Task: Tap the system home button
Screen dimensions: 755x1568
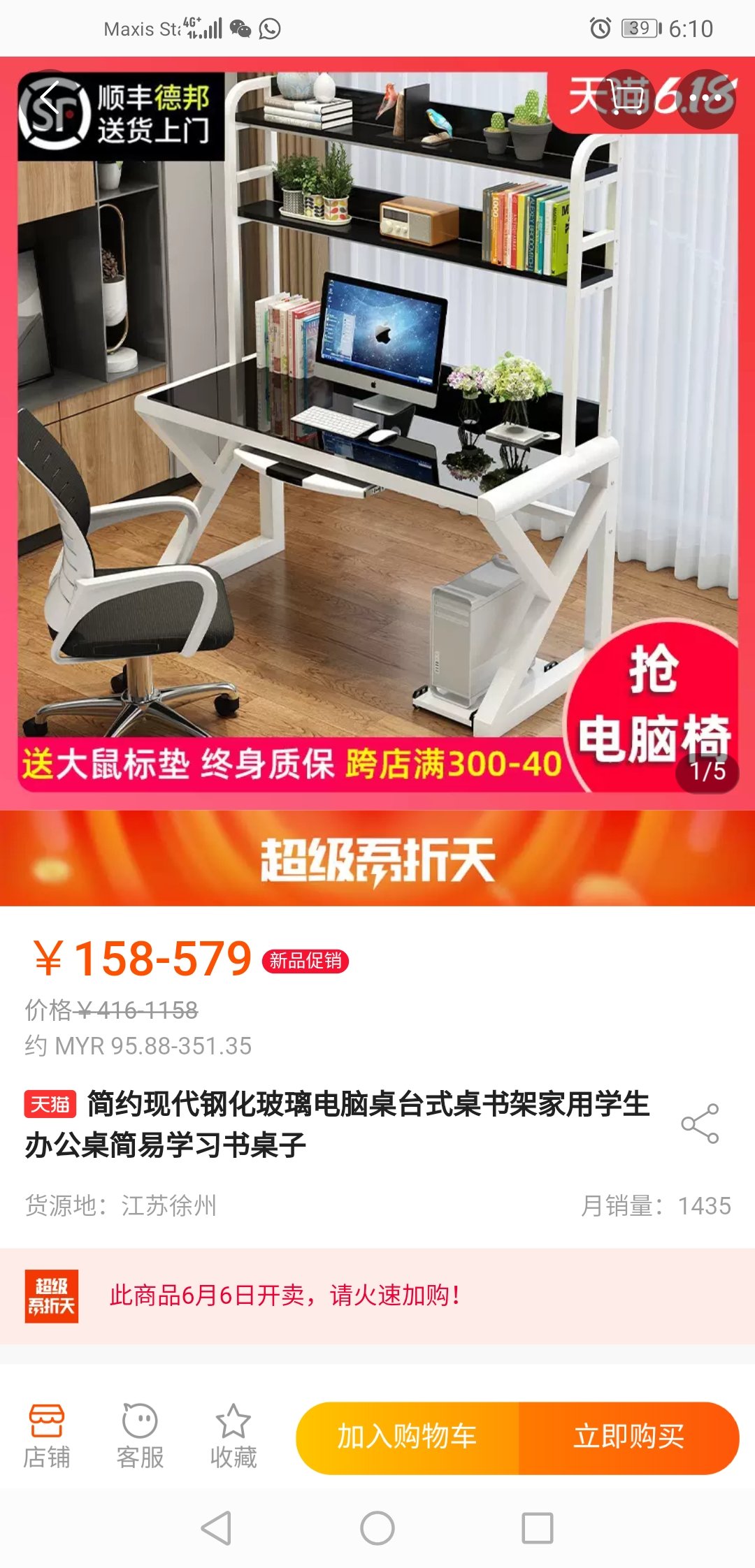Action: (x=377, y=1528)
